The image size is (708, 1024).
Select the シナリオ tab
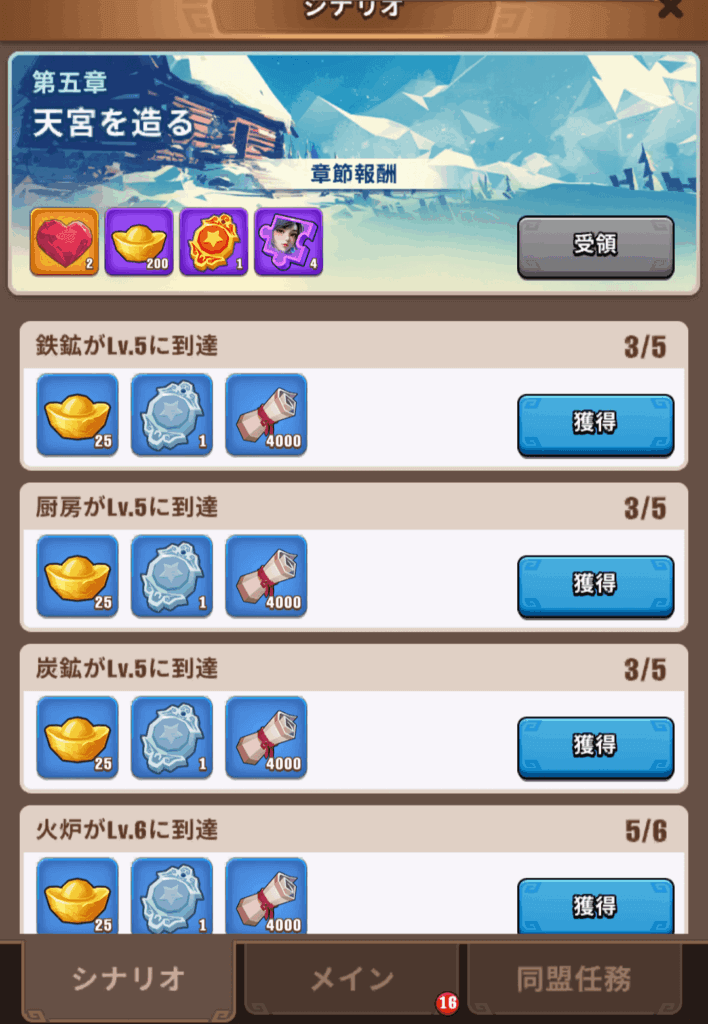(x=128, y=979)
